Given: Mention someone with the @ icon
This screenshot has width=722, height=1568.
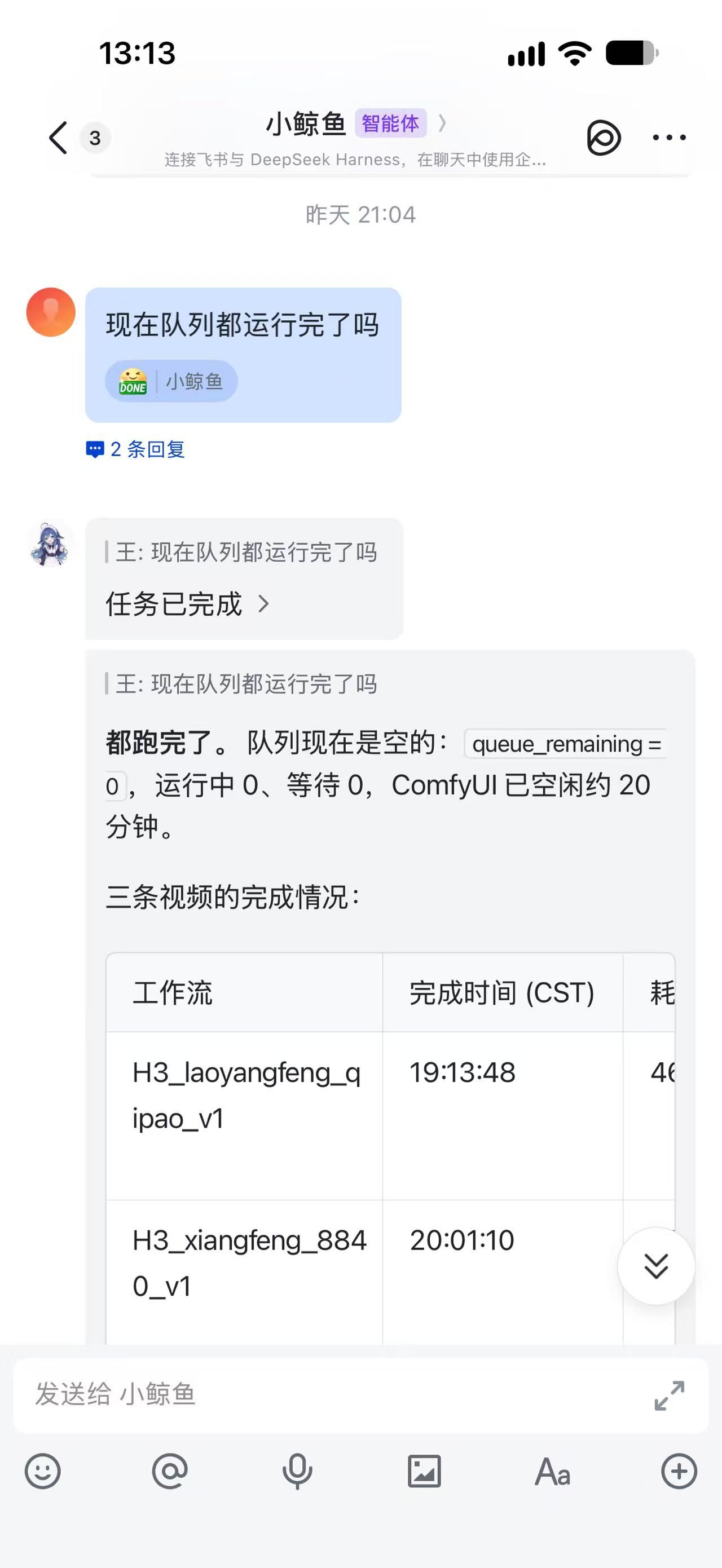Looking at the screenshot, I should [170, 1471].
